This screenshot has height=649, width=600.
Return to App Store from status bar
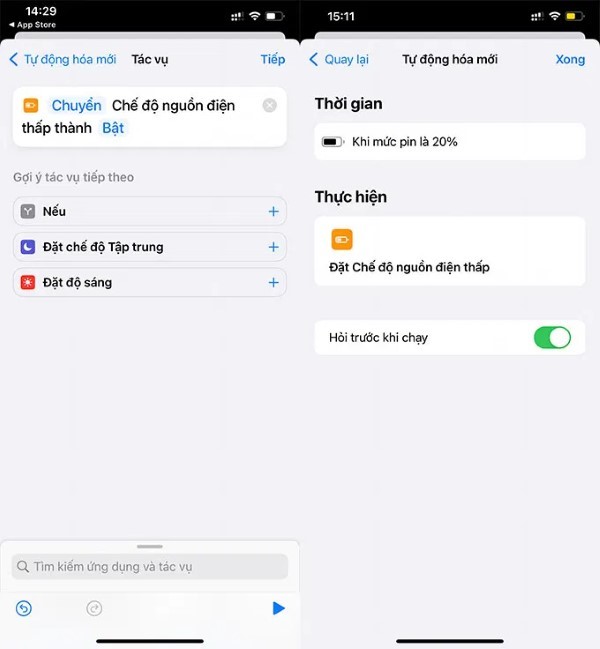(x=32, y=25)
